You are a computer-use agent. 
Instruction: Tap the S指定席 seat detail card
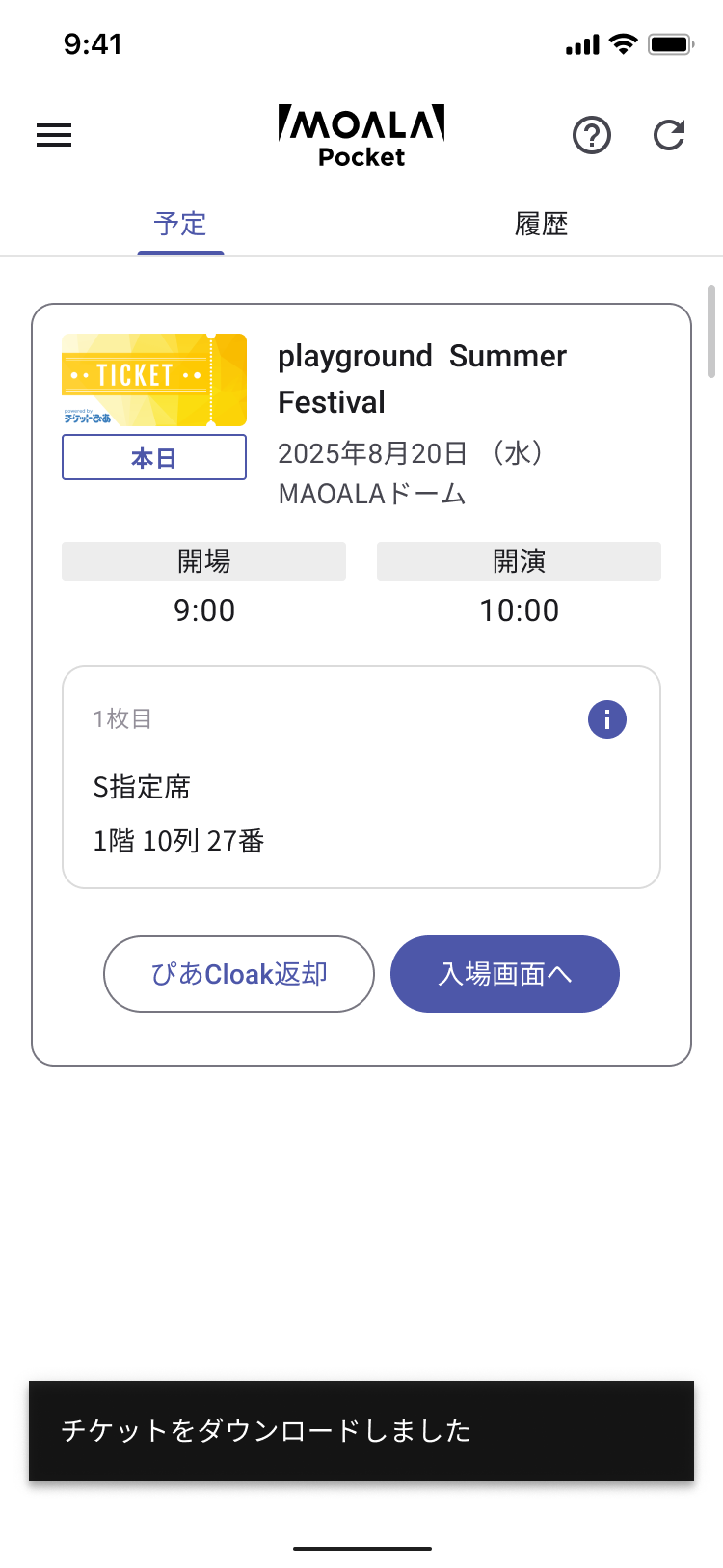tap(361, 776)
